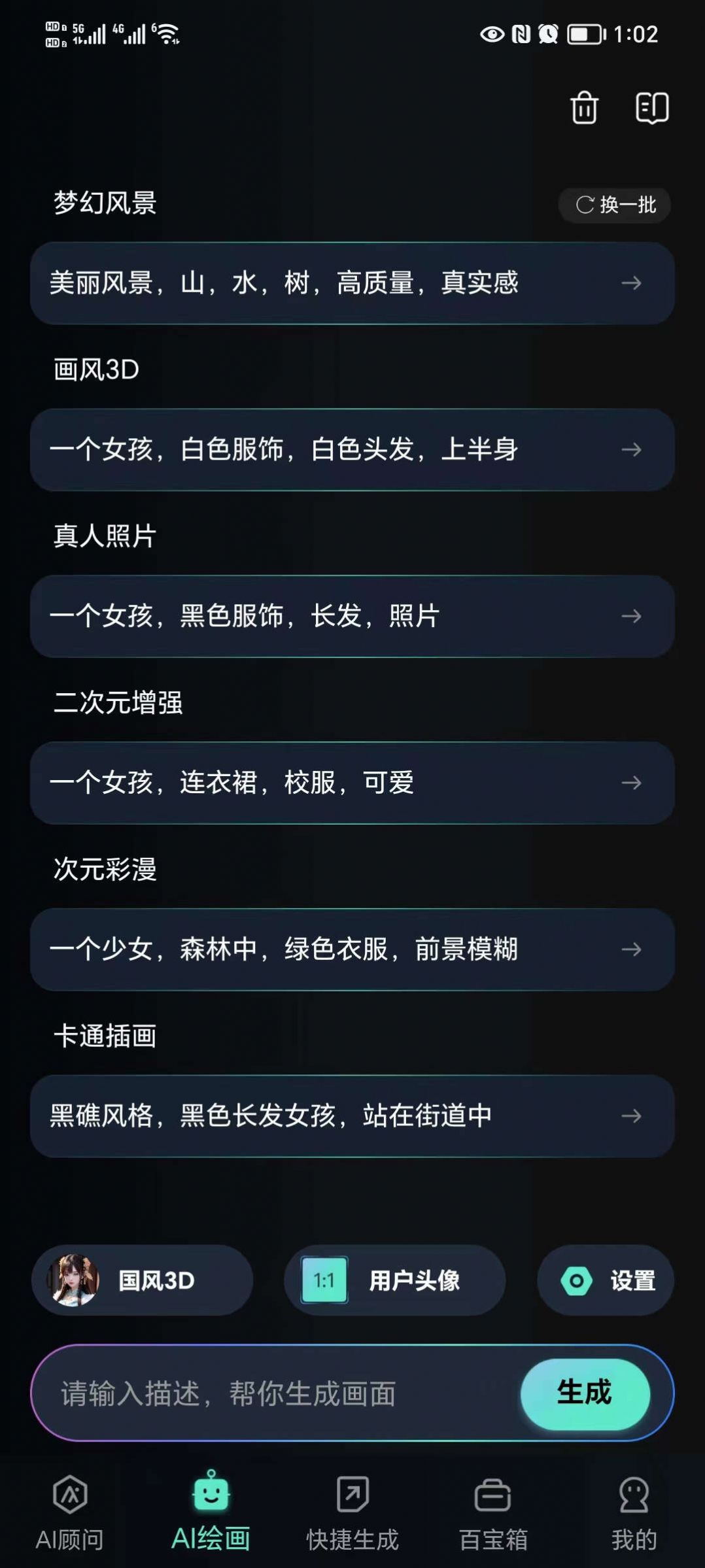
Task: Refresh suggestions with 换一批
Action: tap(615, 205)
